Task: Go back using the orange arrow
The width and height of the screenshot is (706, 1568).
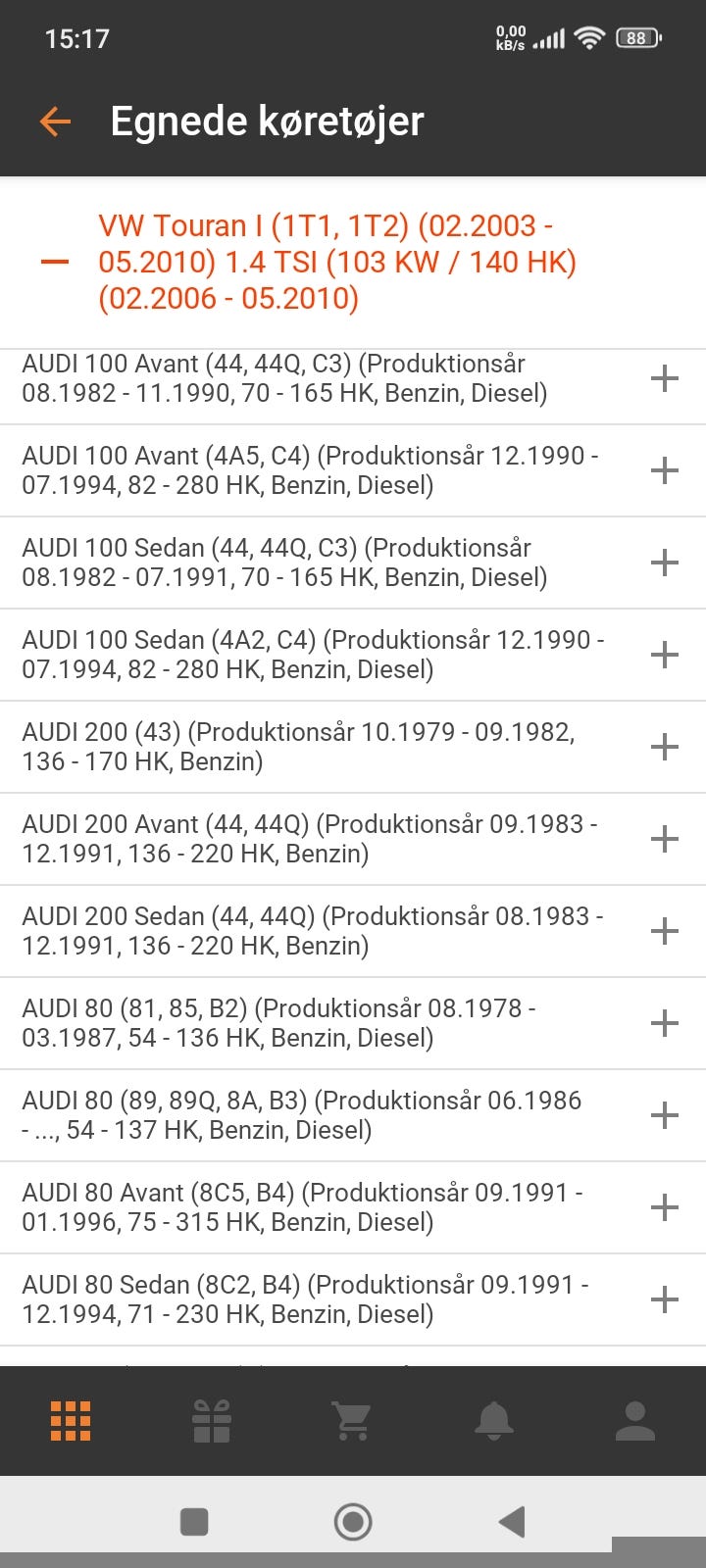Action: 56,122
